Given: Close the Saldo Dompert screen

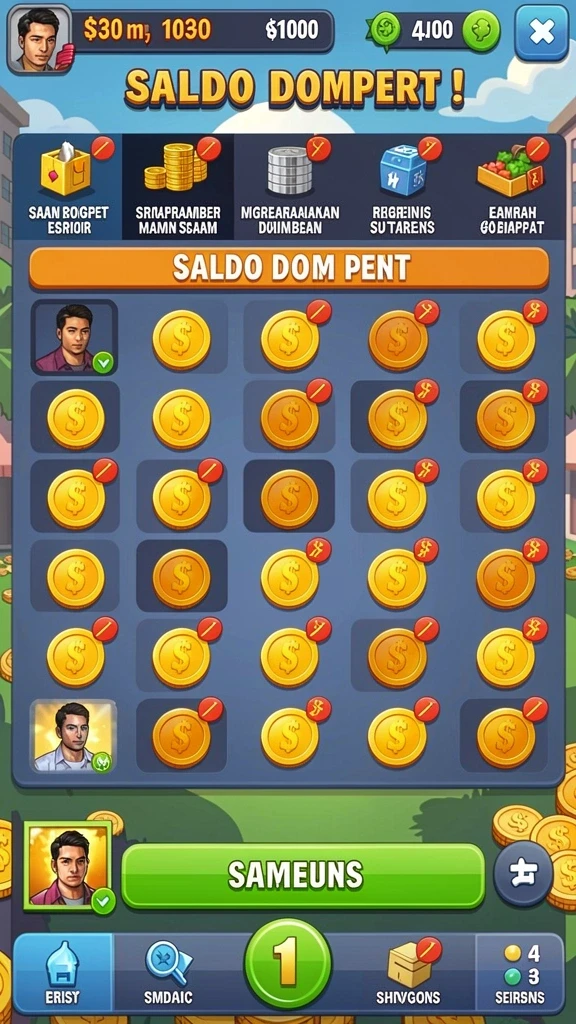Looking at the screenshot, I should (541, 32).
